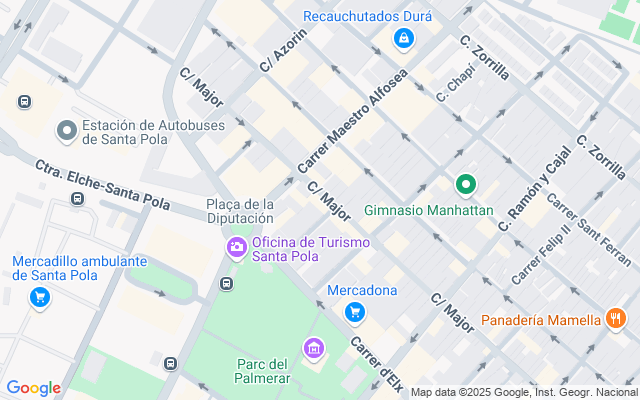Select the Estación de Autobuses de Santa Pola marker
This screenshot has height=400, width=640.
(x=67, y=131)
